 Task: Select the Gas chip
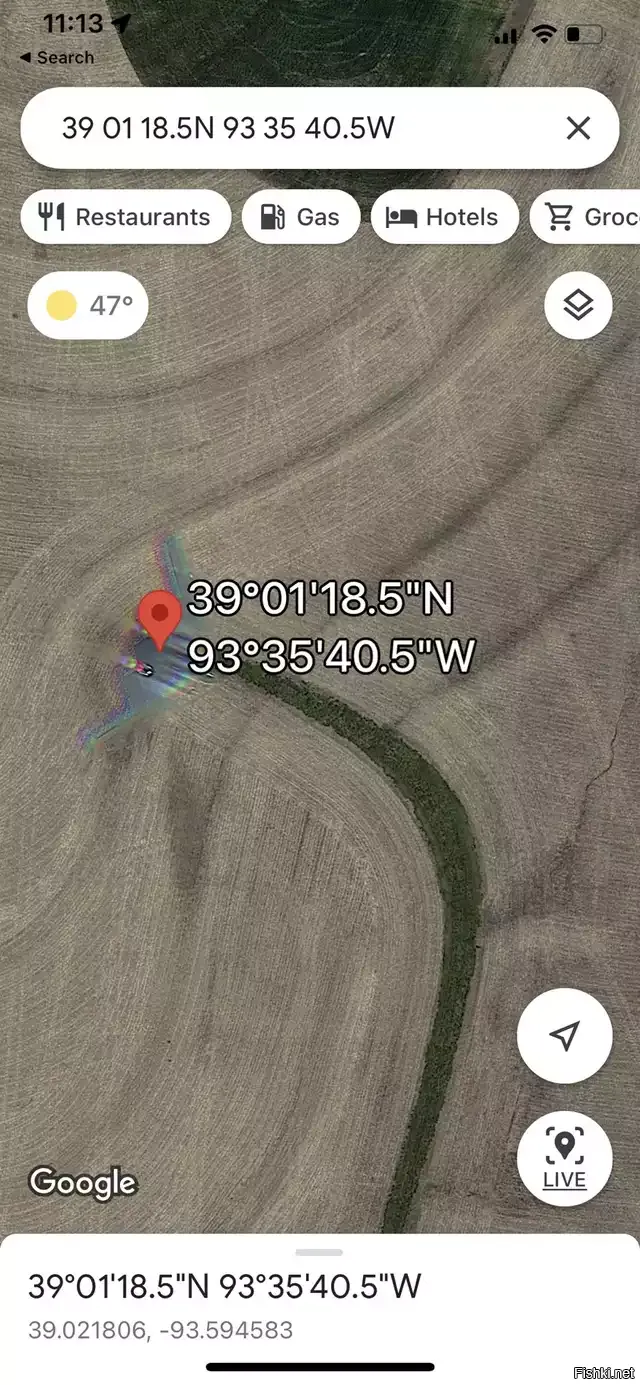click(x=301, y=217)
